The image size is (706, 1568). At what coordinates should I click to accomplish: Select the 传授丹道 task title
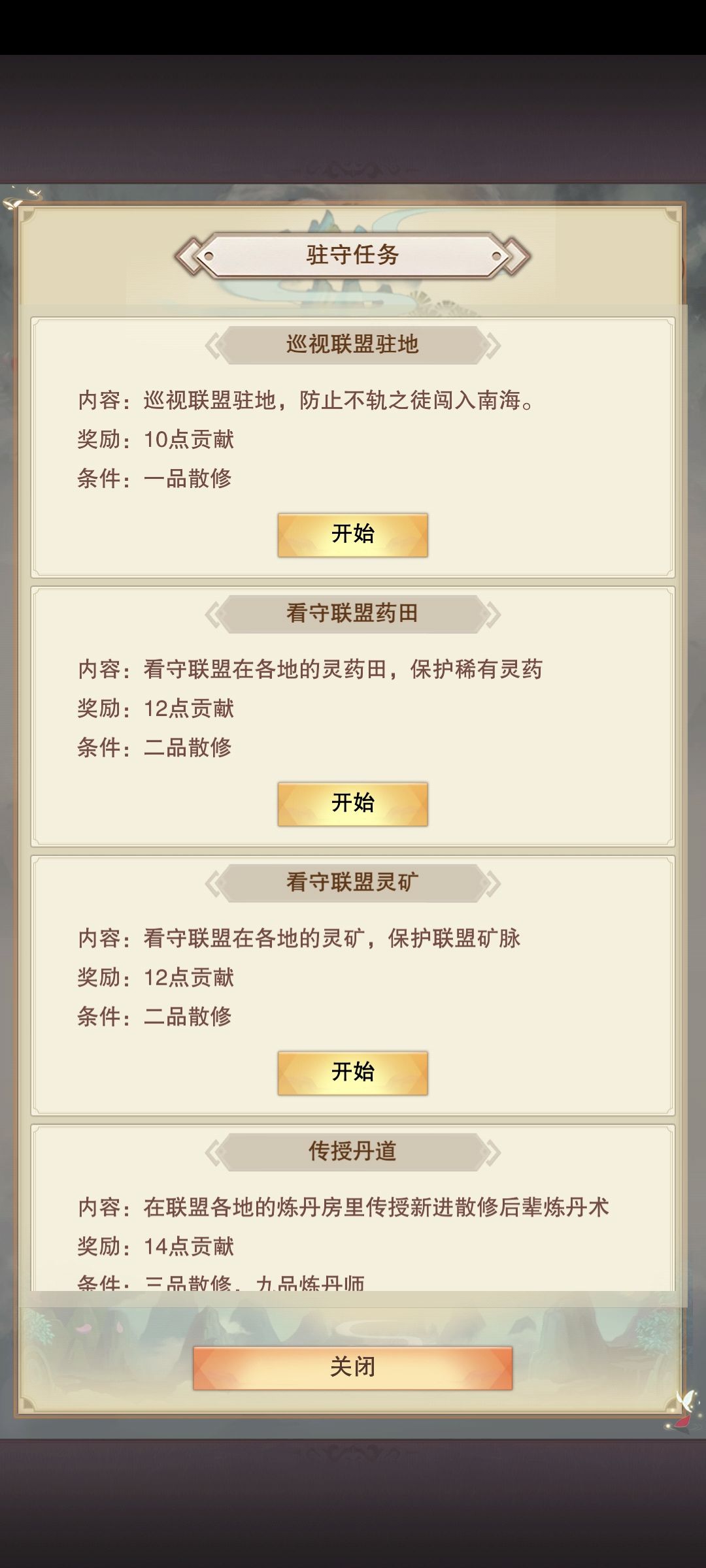353,1151
